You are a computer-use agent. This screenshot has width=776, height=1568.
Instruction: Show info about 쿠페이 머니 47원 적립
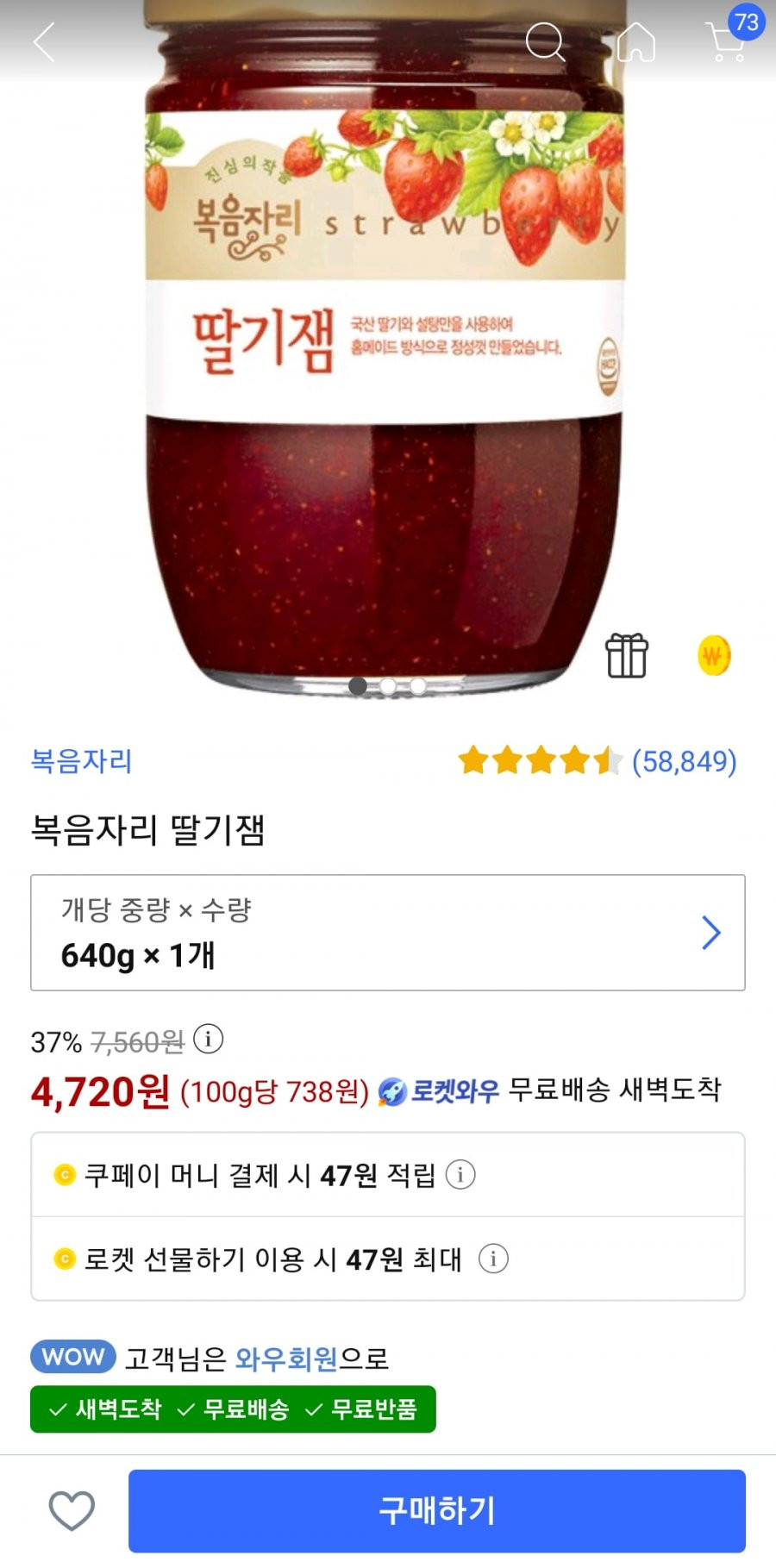tap(460, 1175)
